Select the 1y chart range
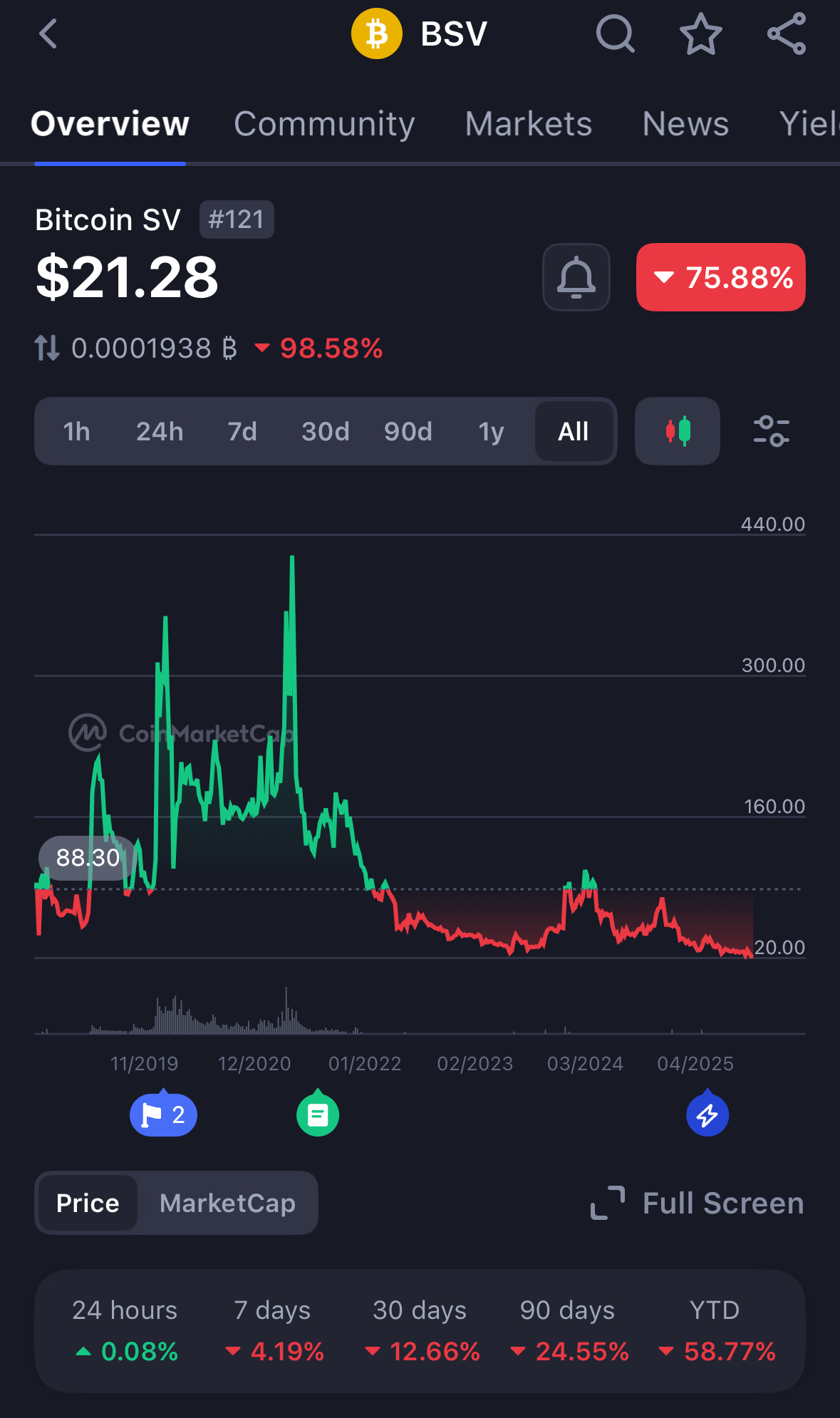 [x=491, y=431]
